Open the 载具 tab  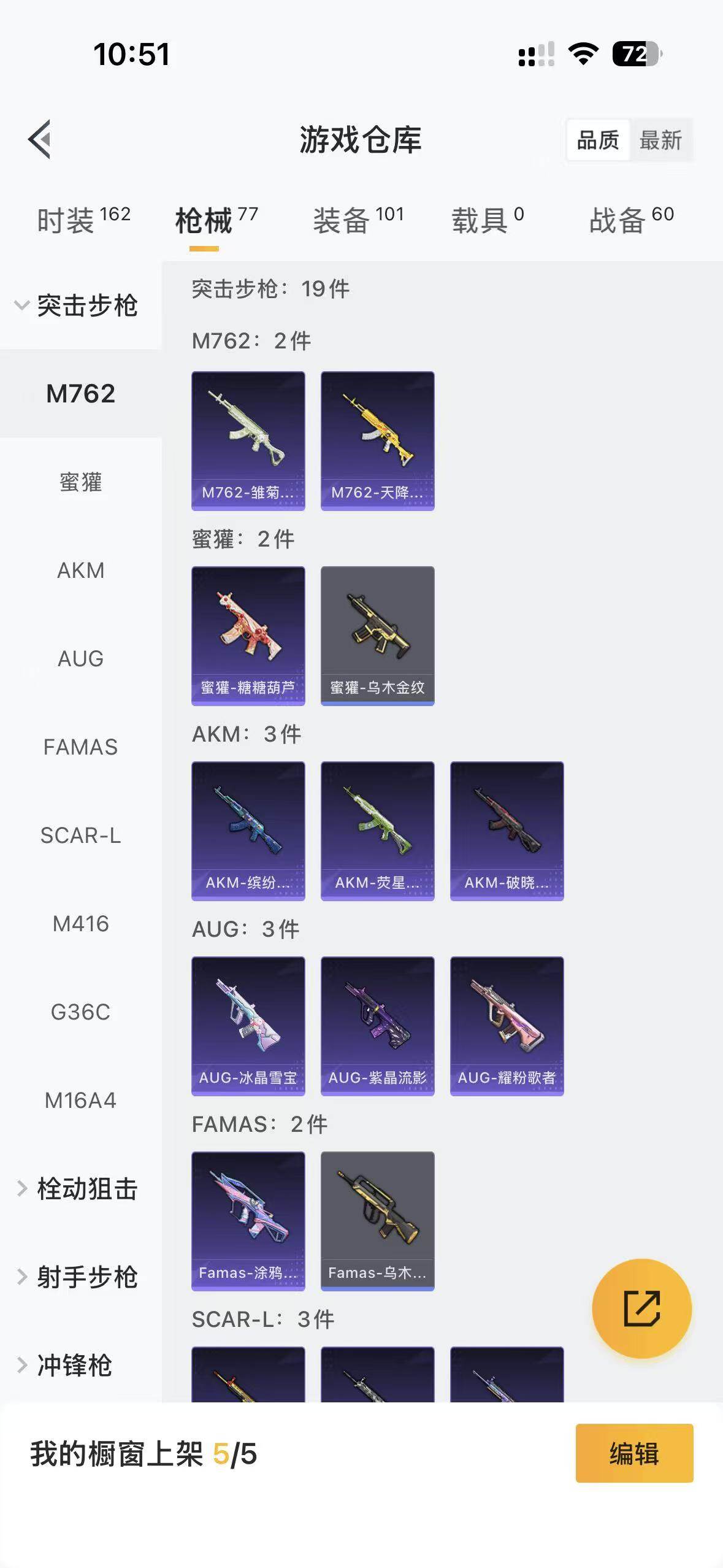488,220
